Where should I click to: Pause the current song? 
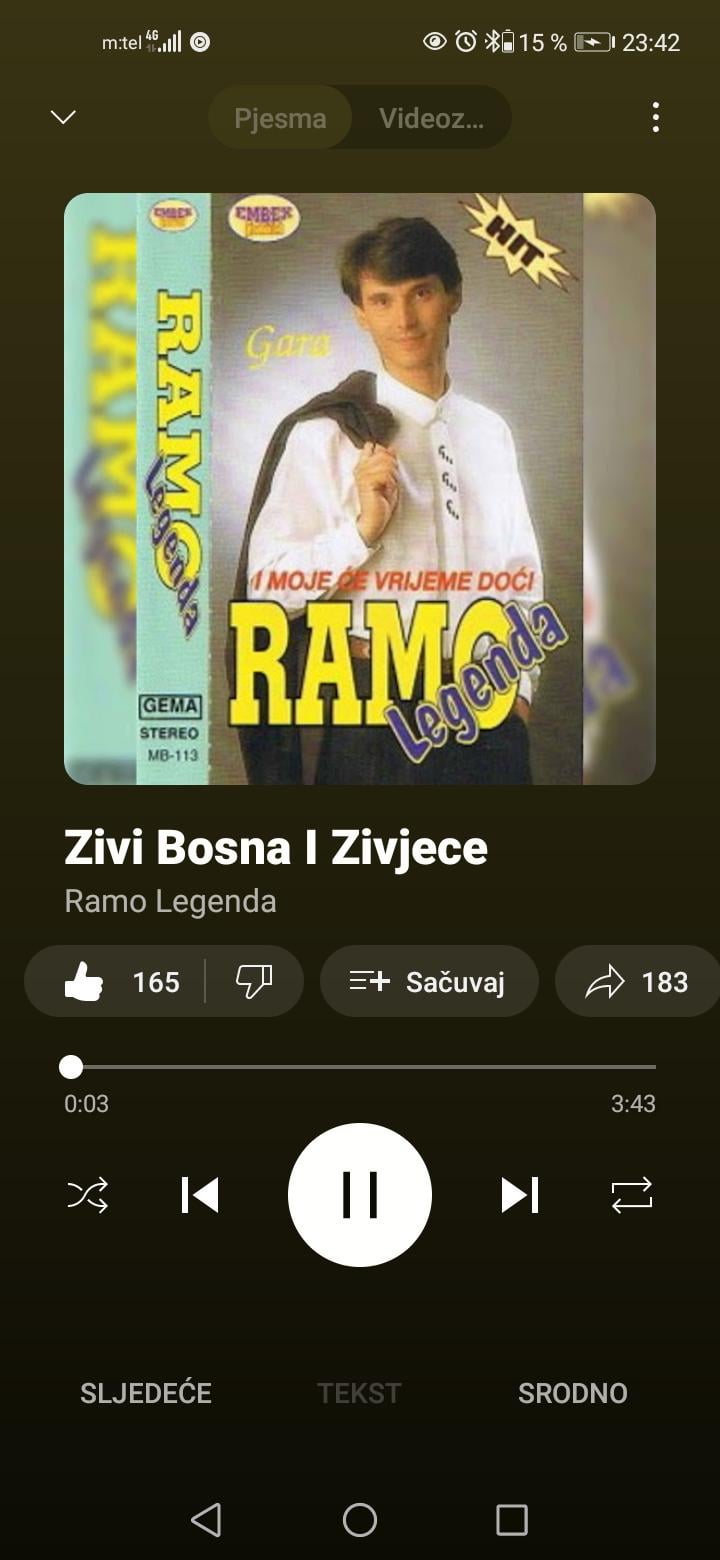click(360, 1195)
